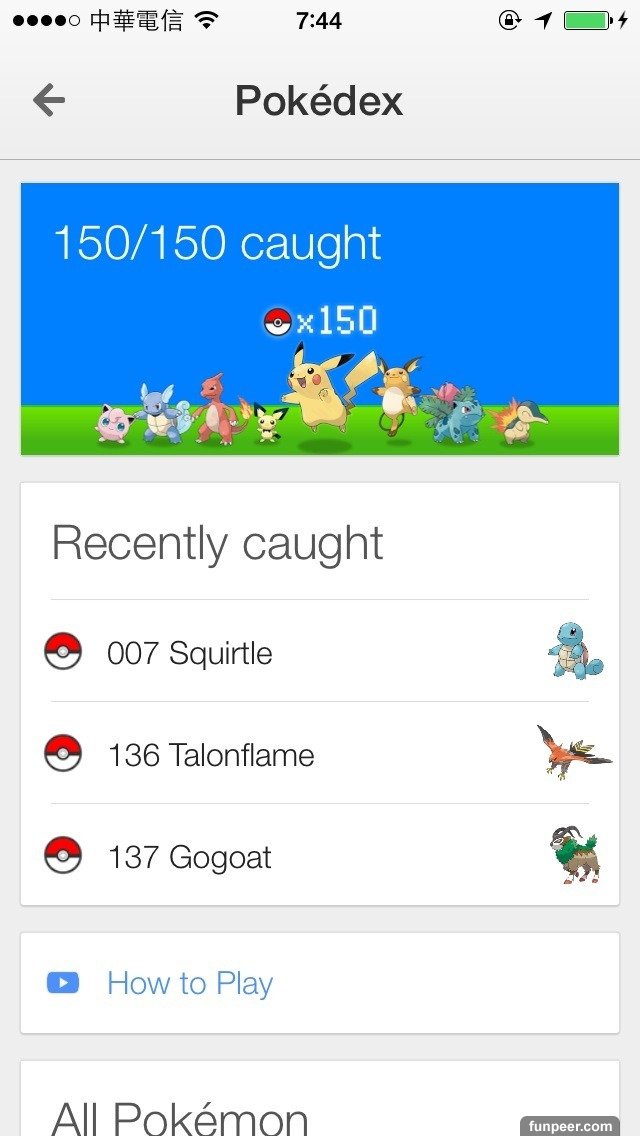Open the 137 Gogoat entry

(x=190, y=857)
